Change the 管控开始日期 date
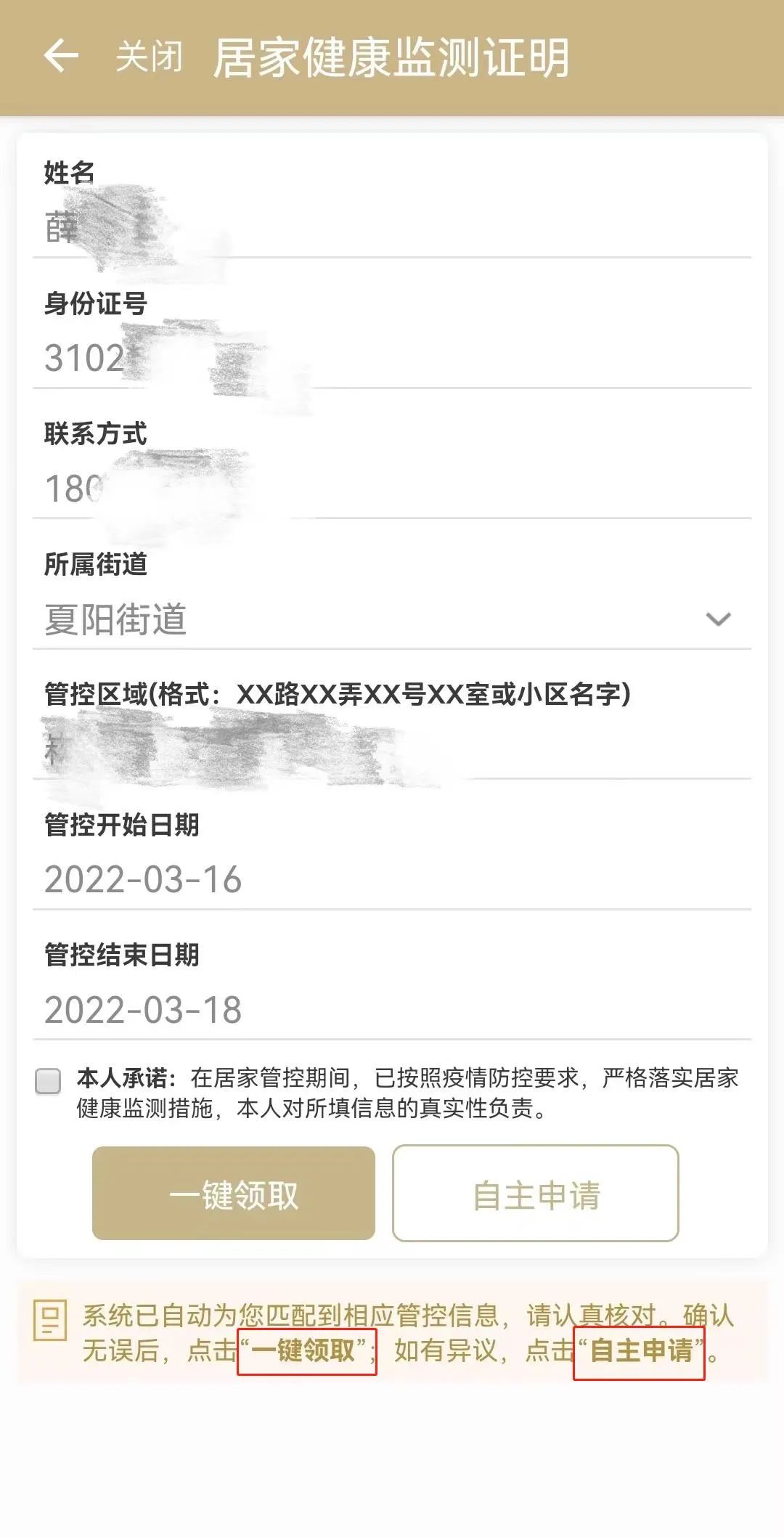The width and height of the screenshot is (784, 1537). (x=392, y=879)
